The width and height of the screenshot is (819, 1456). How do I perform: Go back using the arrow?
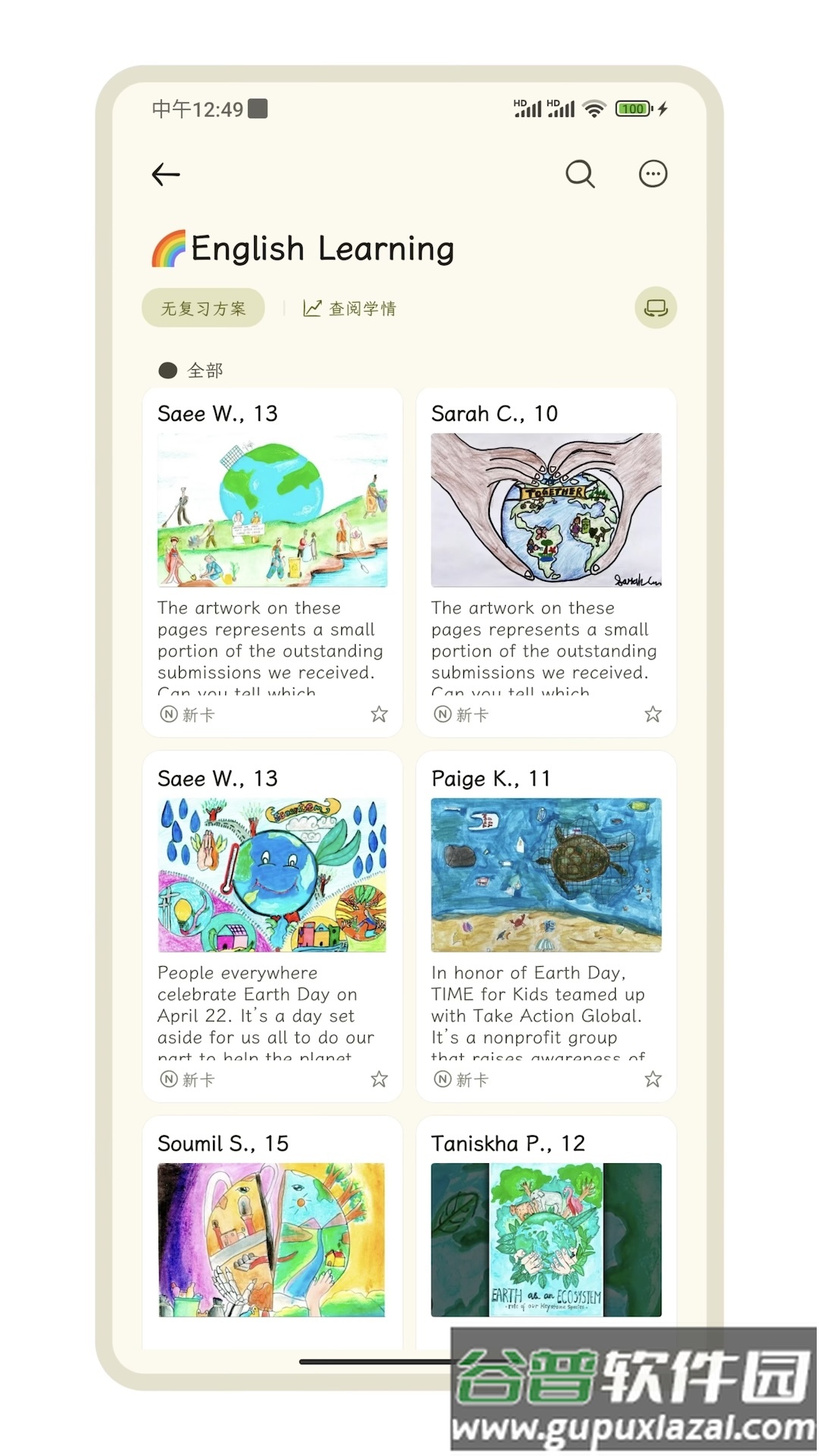166,174
